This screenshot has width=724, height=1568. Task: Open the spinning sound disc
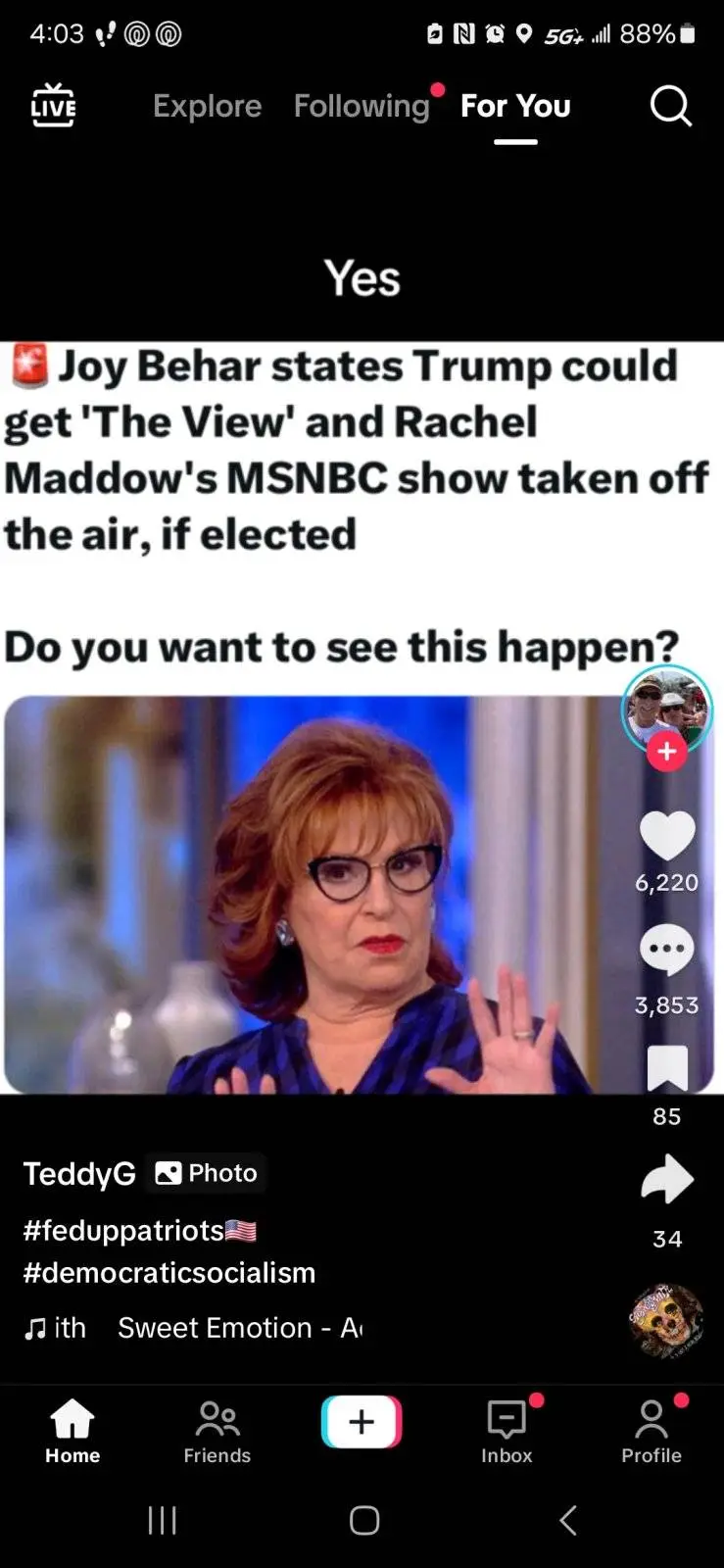click(666, 1320)
